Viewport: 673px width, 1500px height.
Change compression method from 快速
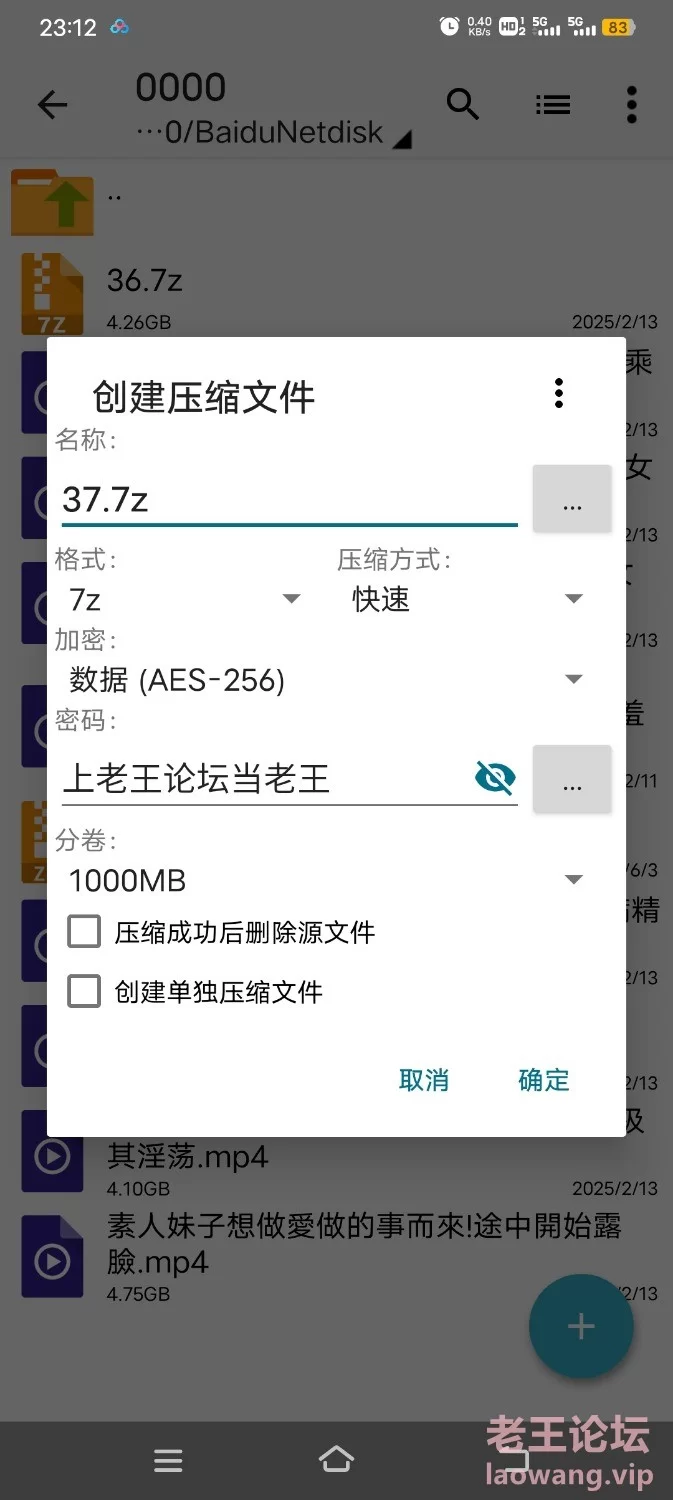(465, 599)
